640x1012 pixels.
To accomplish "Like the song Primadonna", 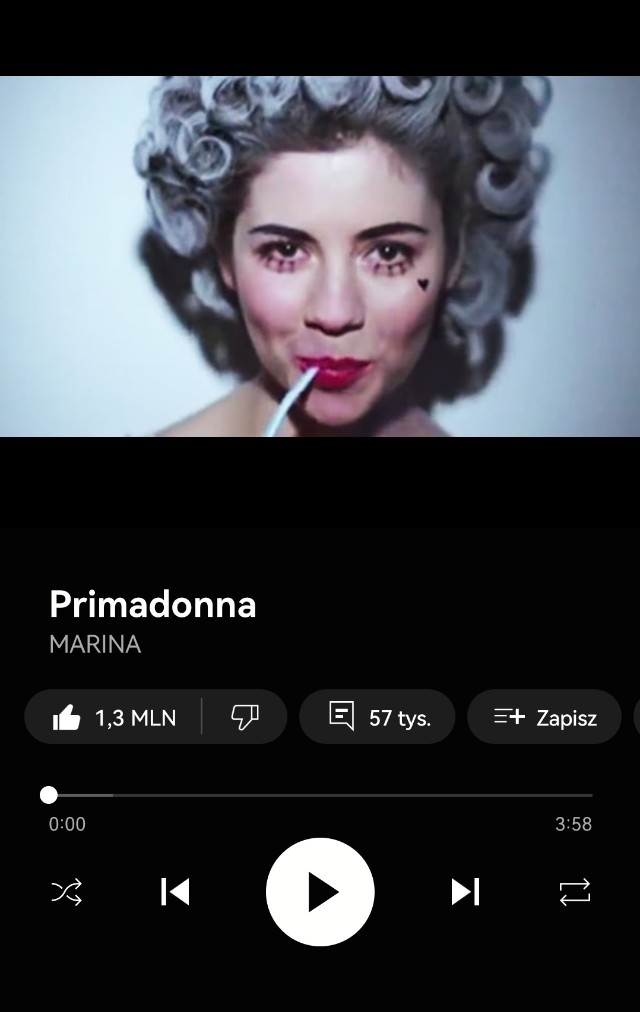I will point(112,717).
